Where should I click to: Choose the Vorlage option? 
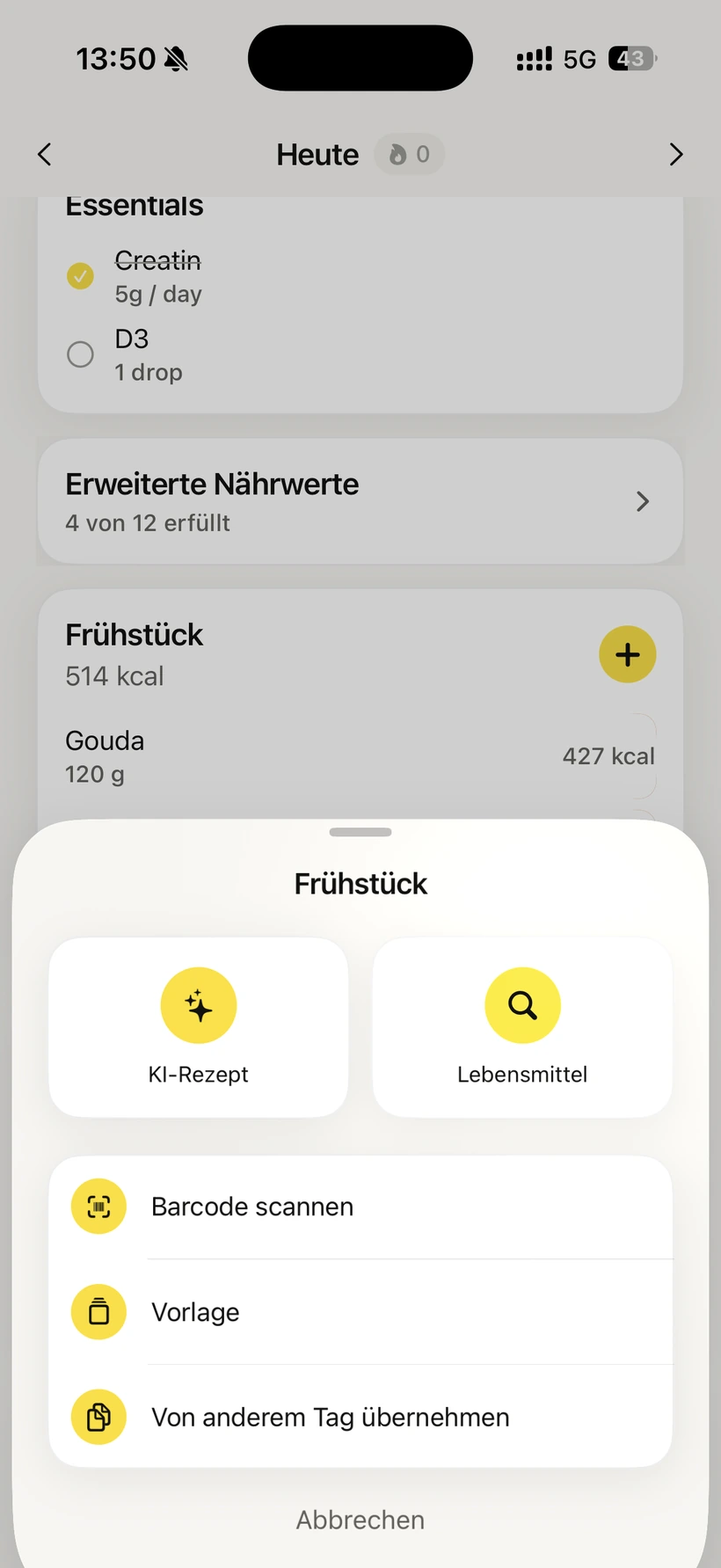[360, 1312]
